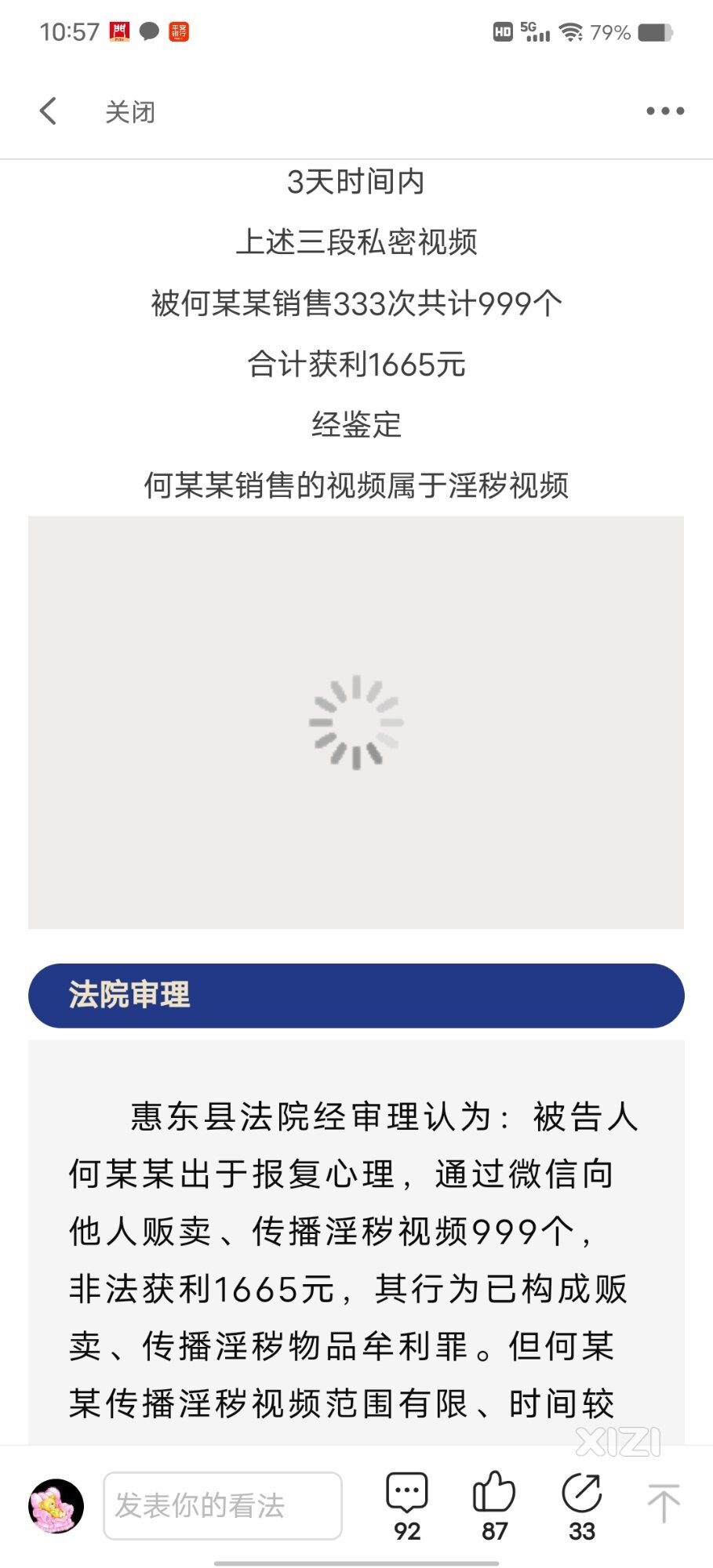Open the three-dot overflow menu
Image resolution: width=713 pixels, height=1568 pixels.
(x=665, y=111)
